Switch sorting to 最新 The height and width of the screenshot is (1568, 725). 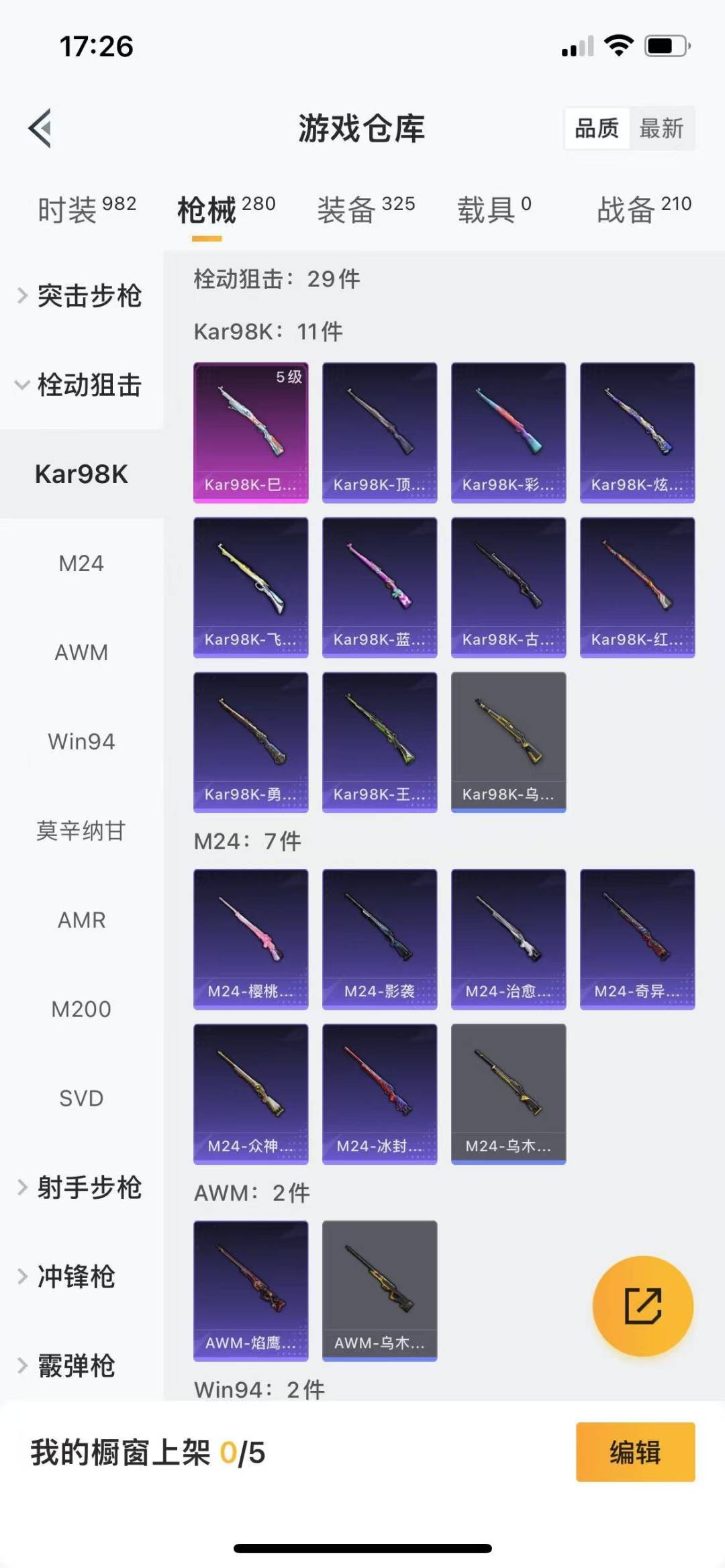click(x=661, y=127)
